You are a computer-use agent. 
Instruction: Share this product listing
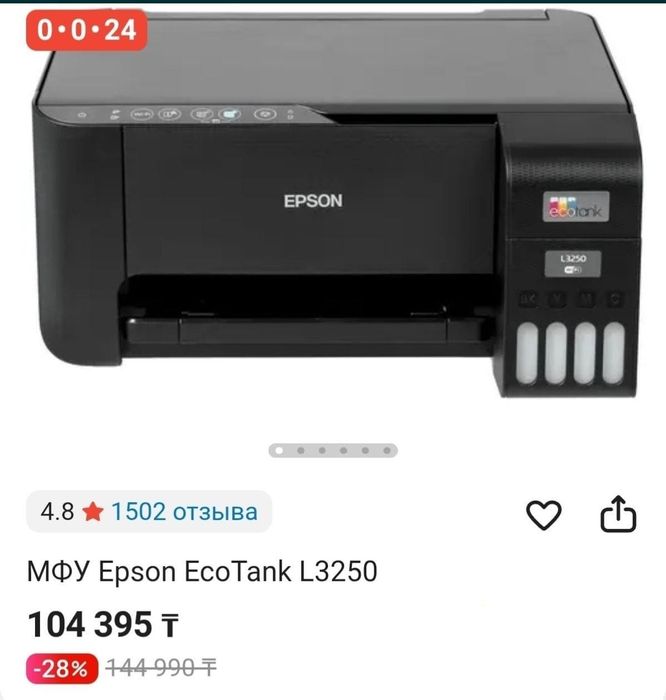[618, 515]
